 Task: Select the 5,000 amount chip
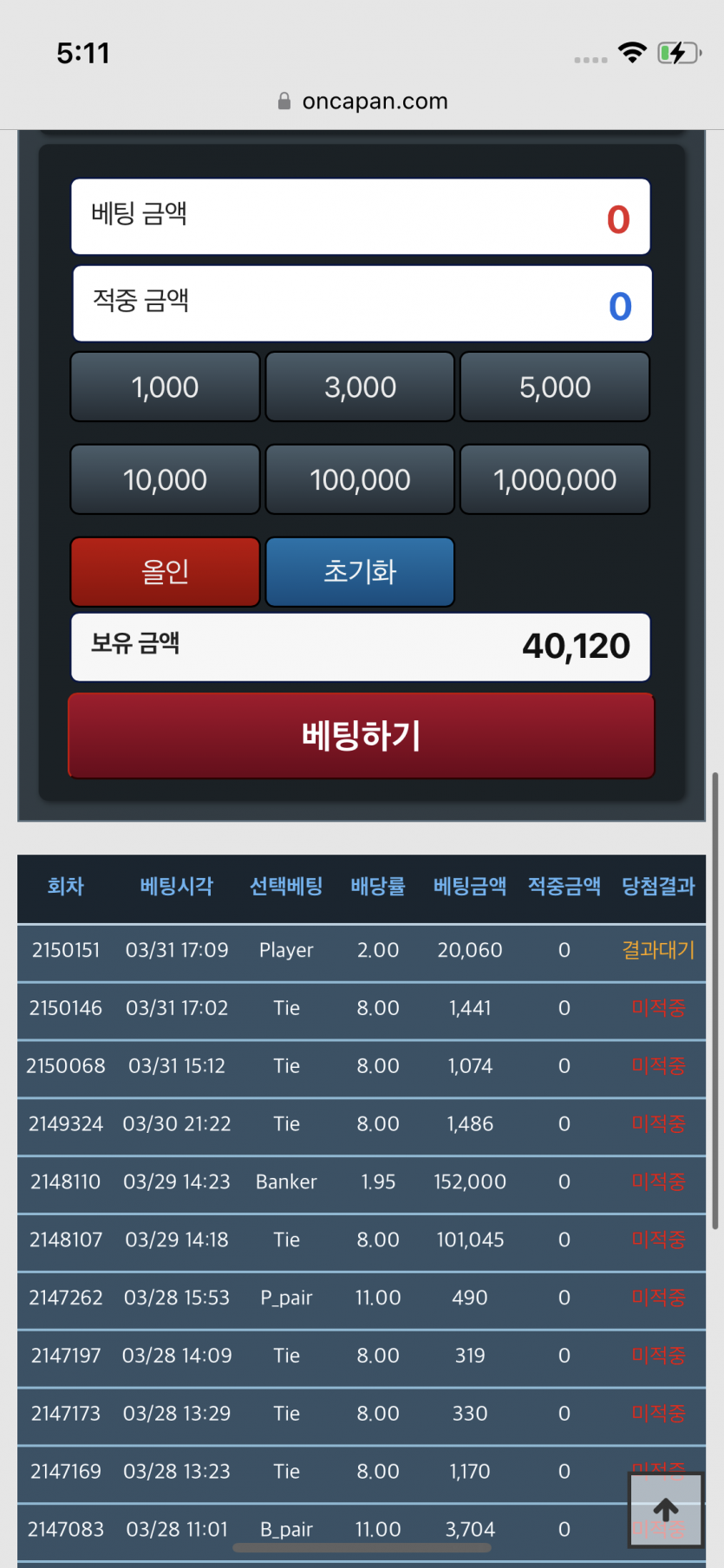555,387
